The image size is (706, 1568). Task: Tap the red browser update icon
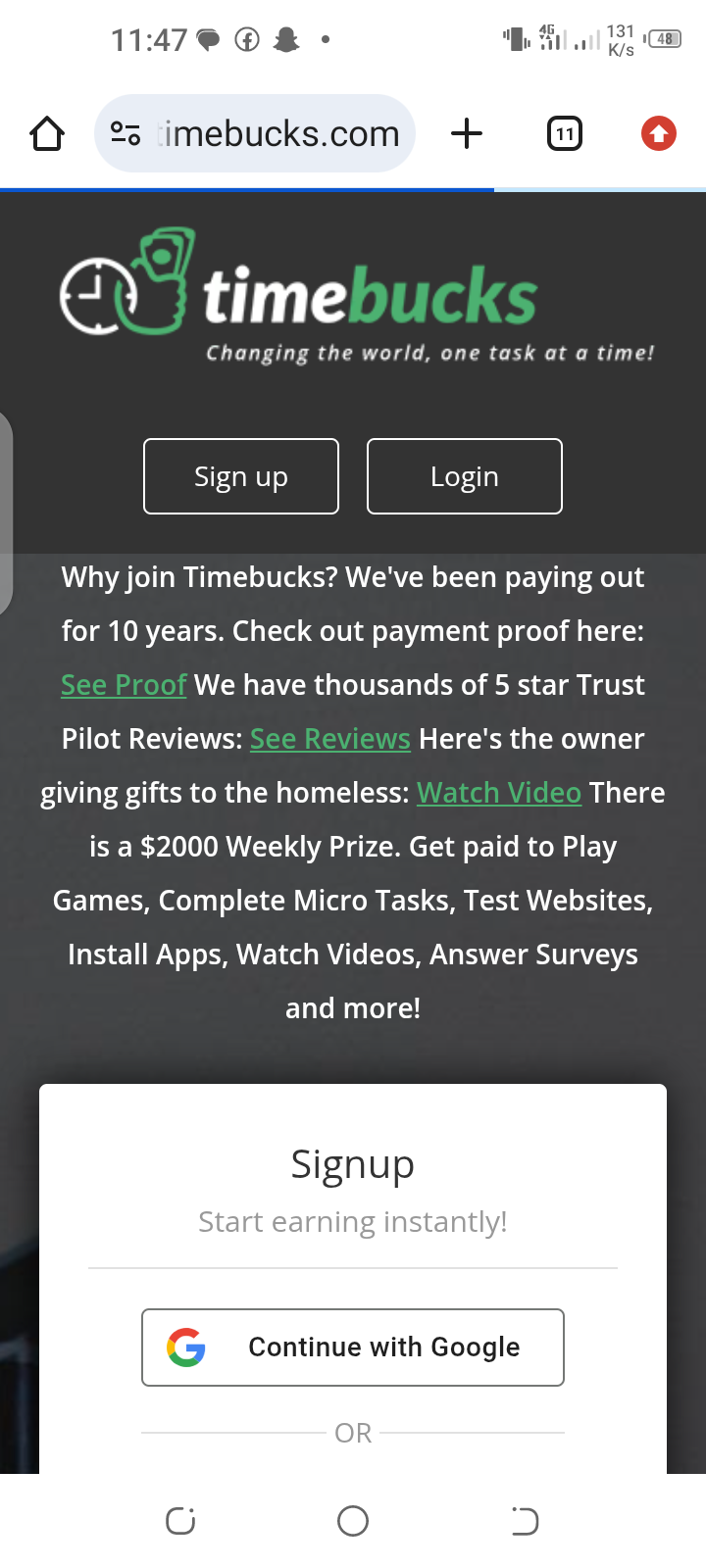click(659, 133)
